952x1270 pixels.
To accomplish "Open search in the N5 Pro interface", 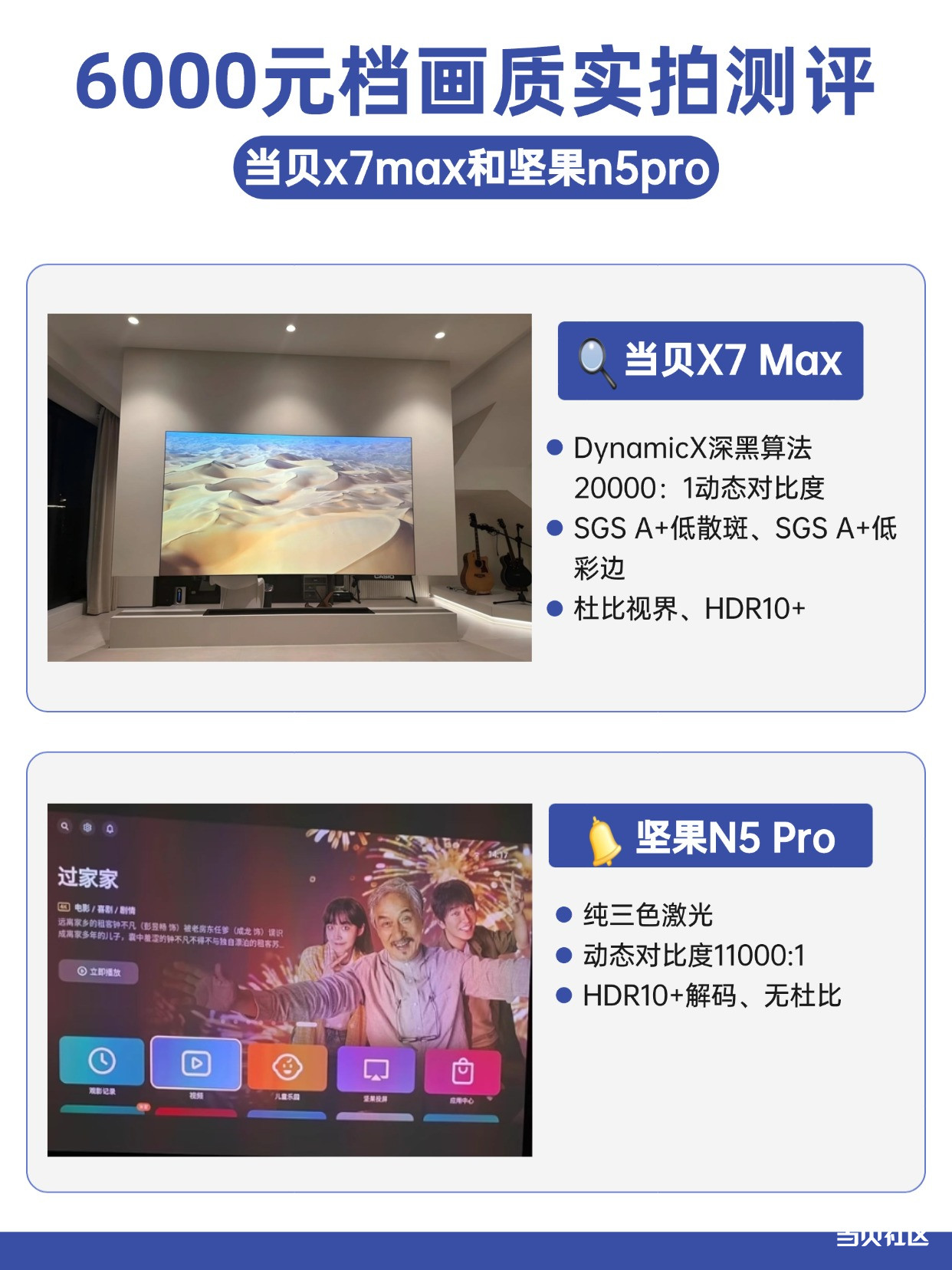I will pyautogui.click(x=64, y=826).
